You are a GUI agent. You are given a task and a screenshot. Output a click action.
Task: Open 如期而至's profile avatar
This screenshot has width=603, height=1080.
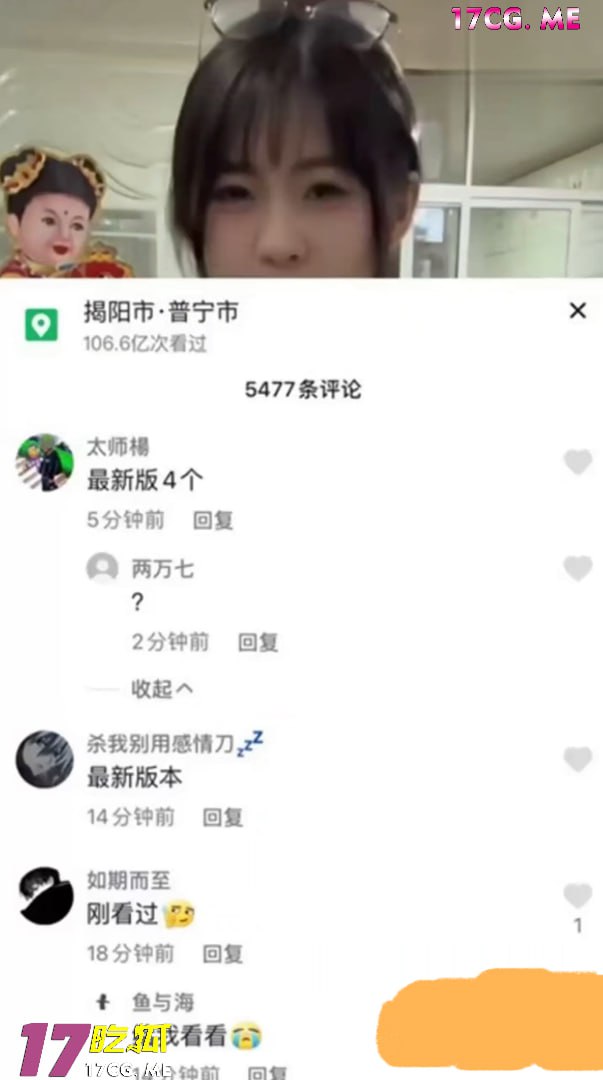44,895
